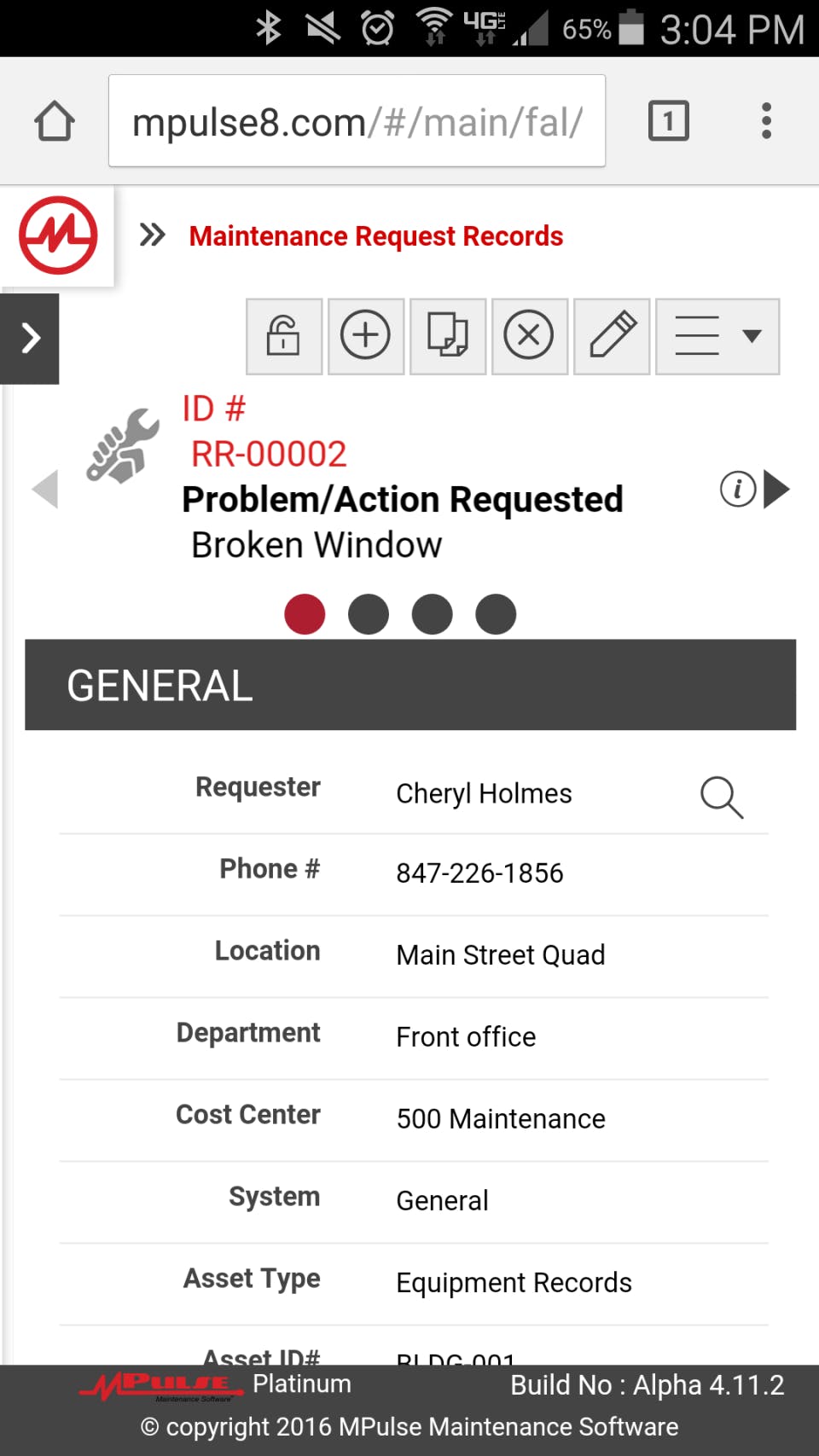Jump to the fourth page indicator dot
This screenshot has width=819, height=1456.
coord(496,614)
